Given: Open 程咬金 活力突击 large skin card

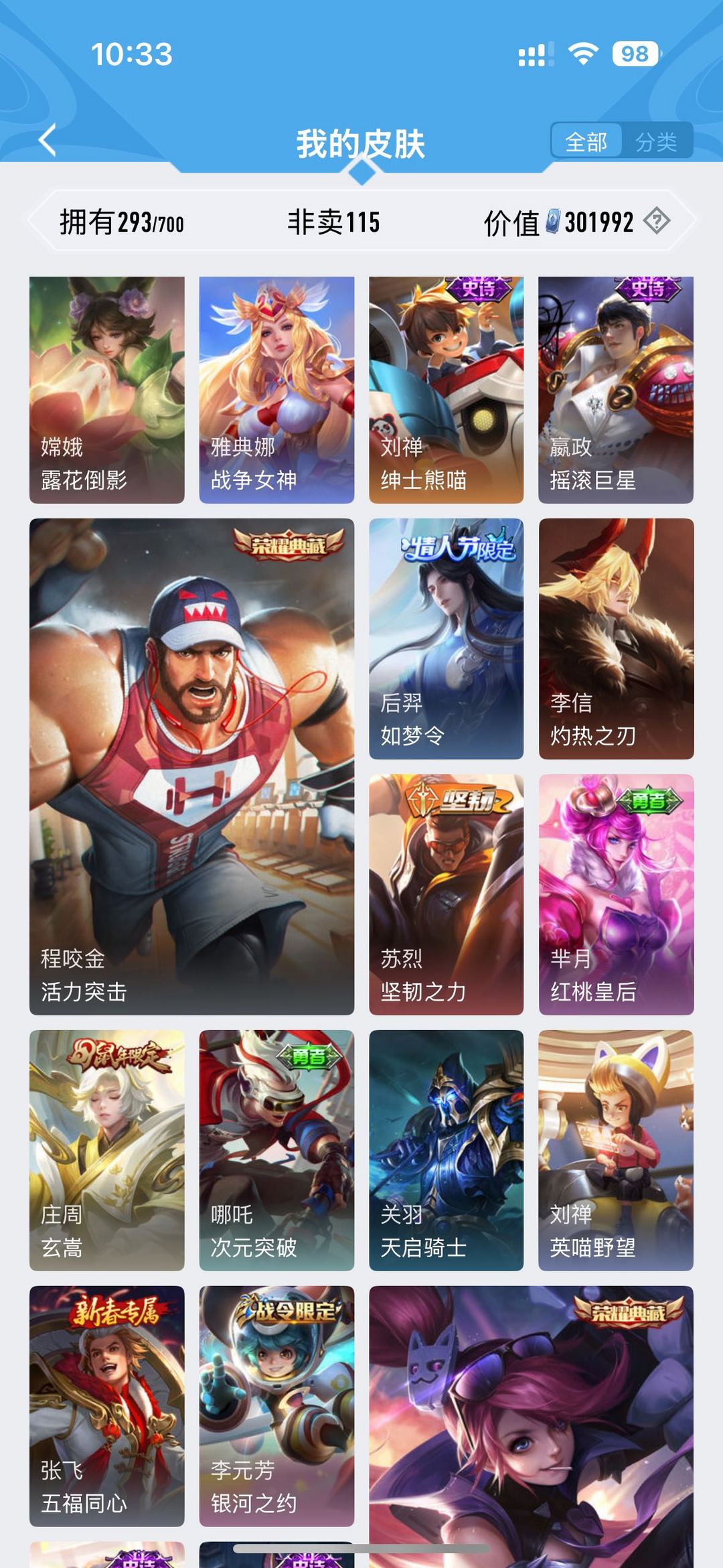Looking at the screenshot, I should (x=191, y=767).
